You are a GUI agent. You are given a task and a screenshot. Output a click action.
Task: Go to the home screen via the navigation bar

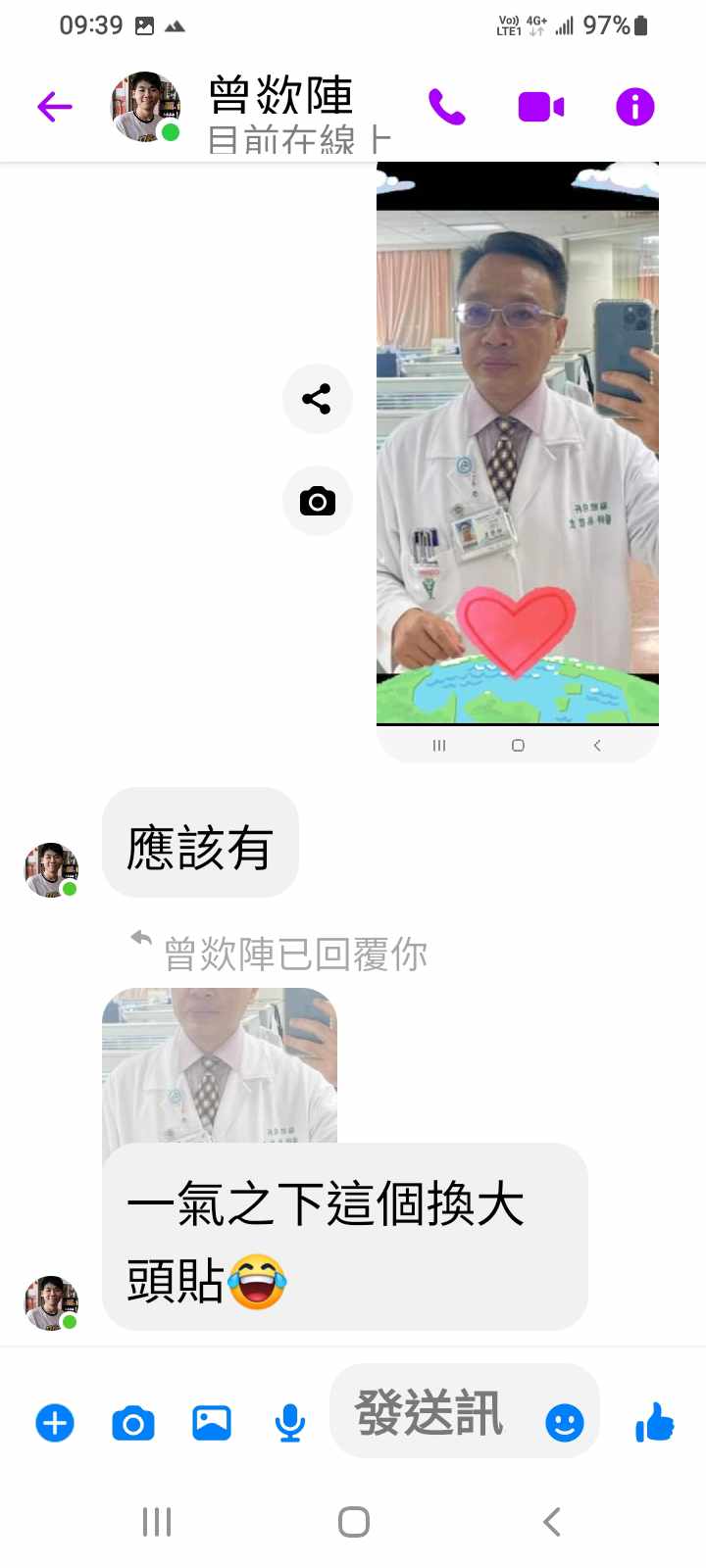point(353,1522)
